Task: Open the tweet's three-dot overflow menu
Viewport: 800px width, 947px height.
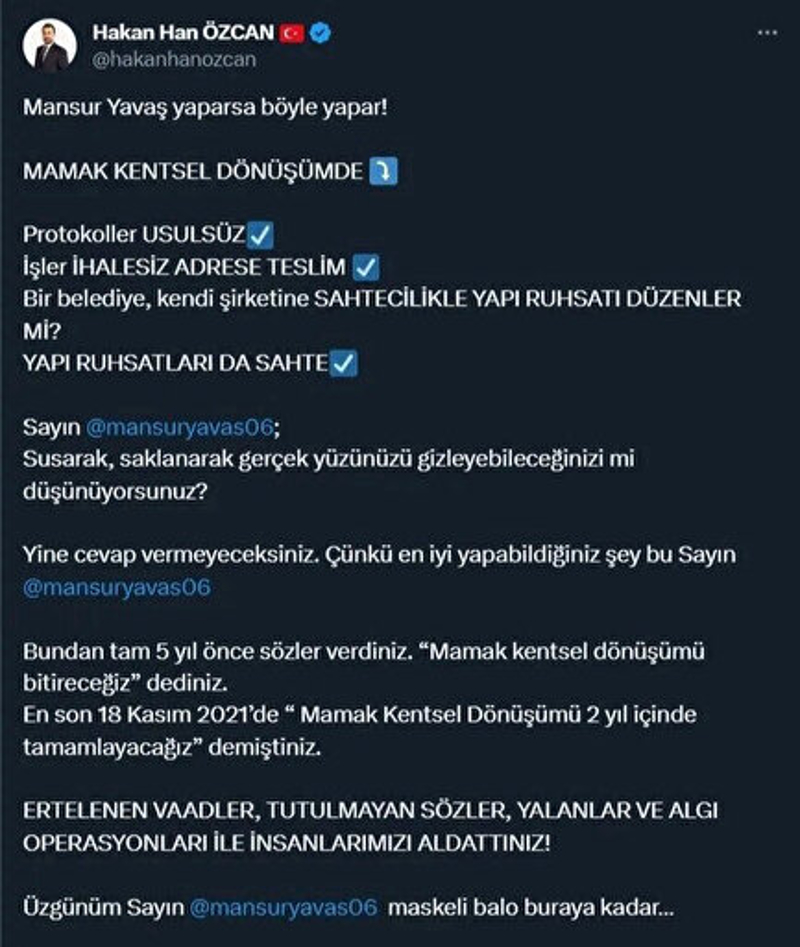Action: click(x=766, y=33)
